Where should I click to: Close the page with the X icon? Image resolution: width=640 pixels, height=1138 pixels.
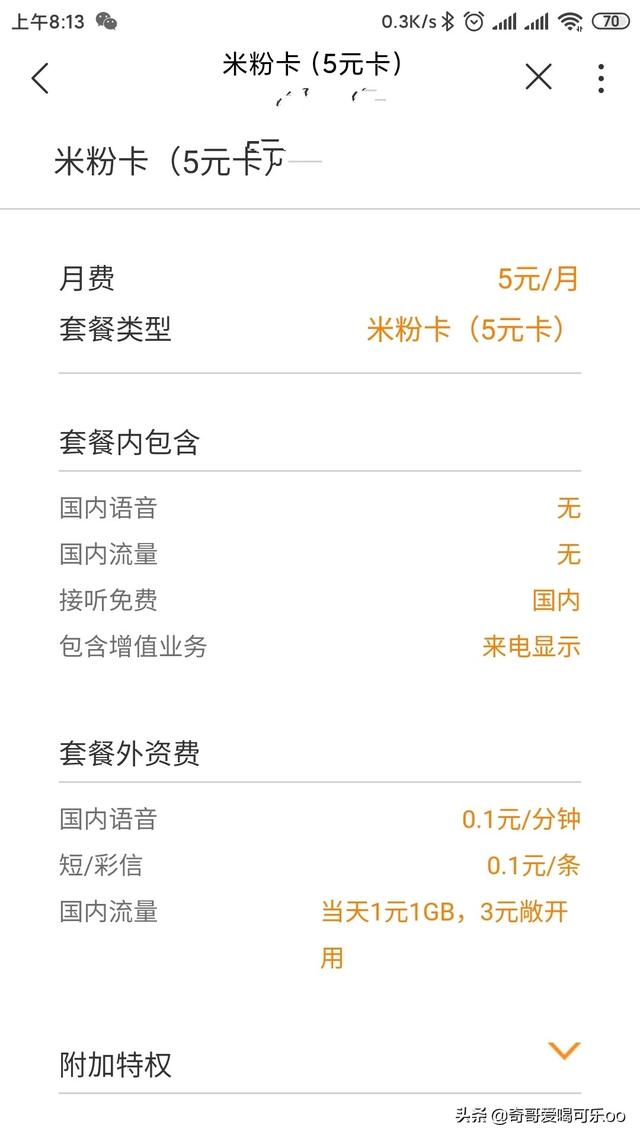[538, 77]
